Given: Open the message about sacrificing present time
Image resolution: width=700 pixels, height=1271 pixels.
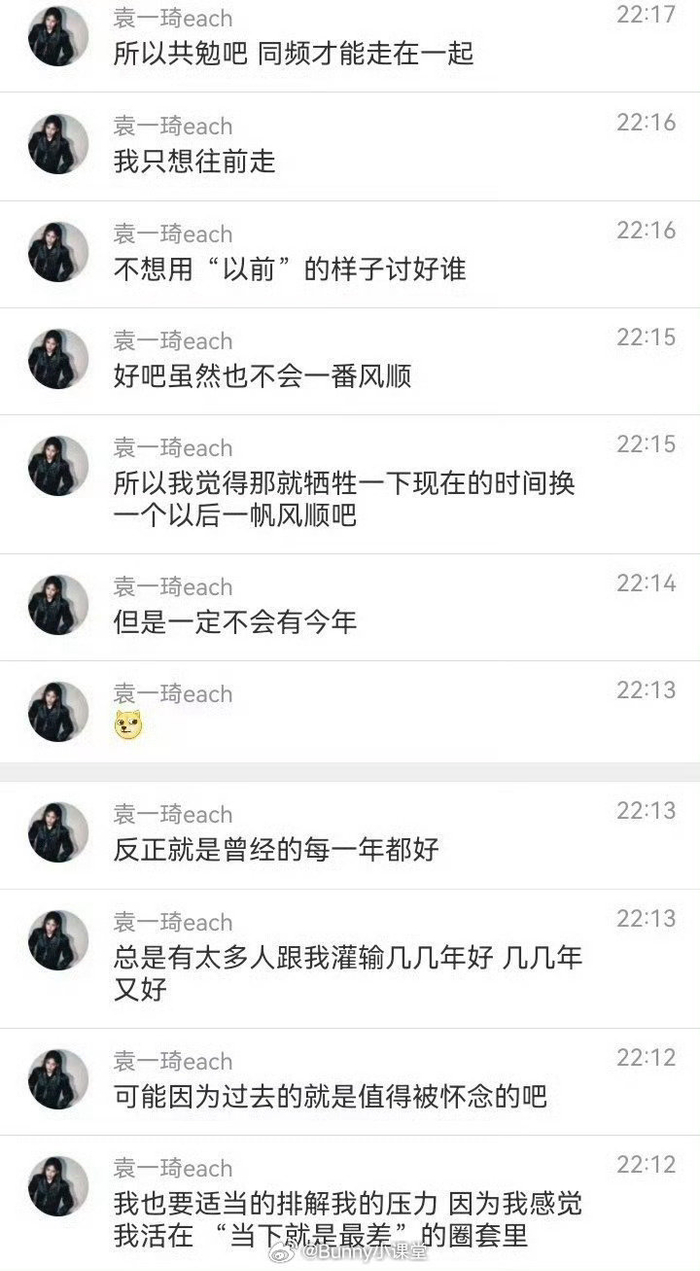Looking at the screenshot, I should pyautogui.click(x=345, y=499).
